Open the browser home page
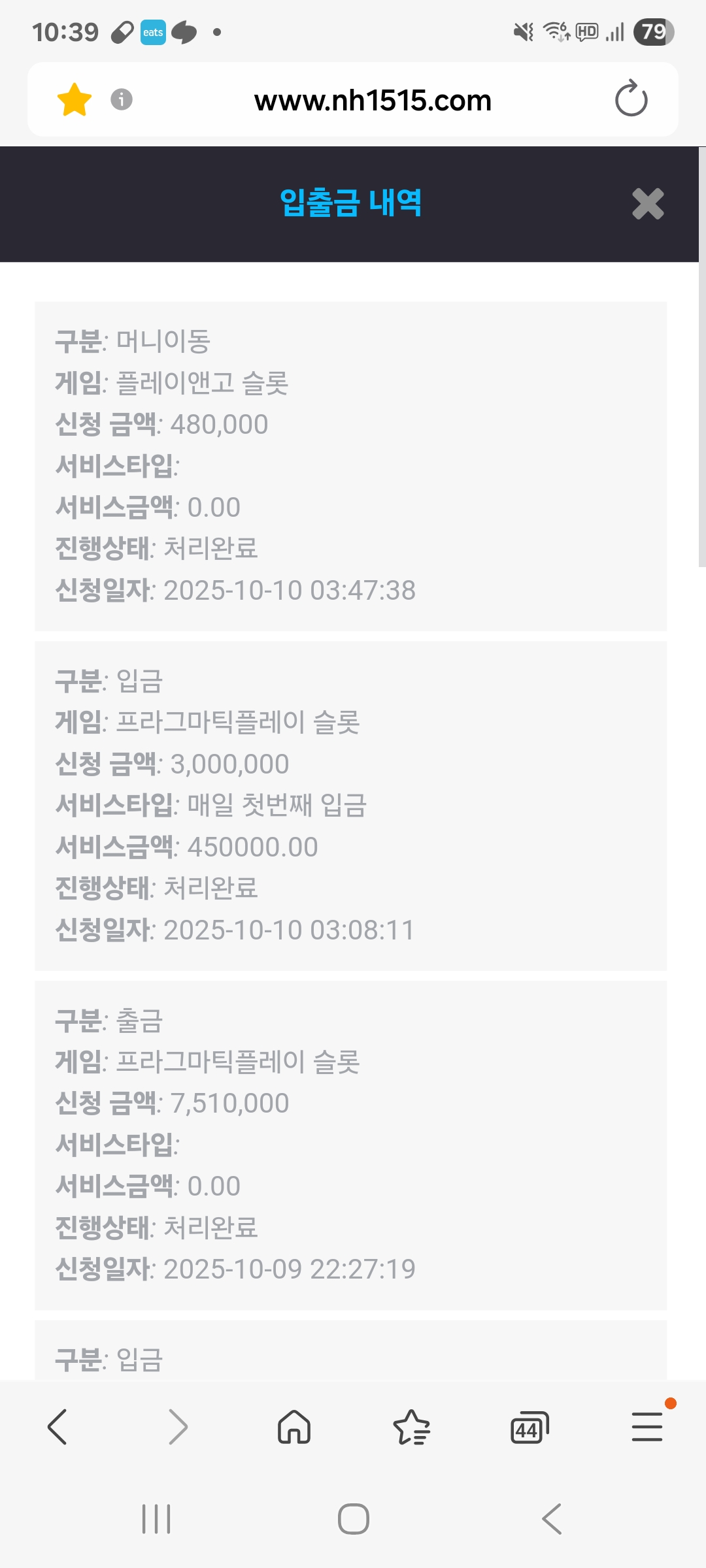706x1568 pixels. click(294, 1426)
